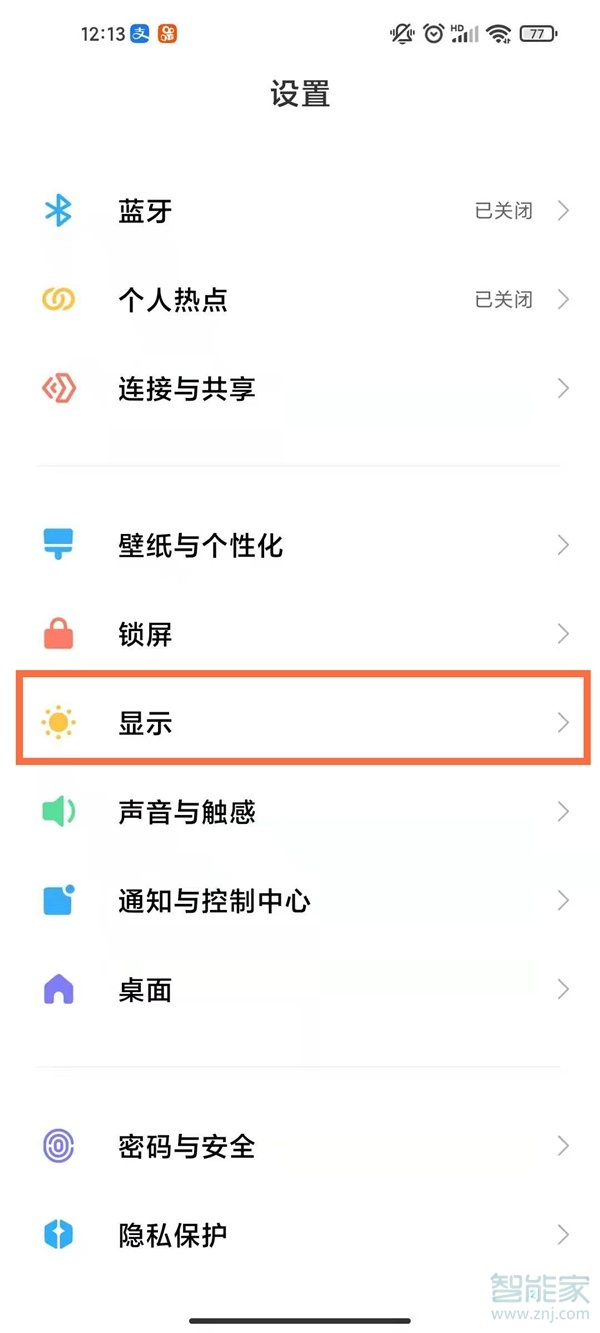Go to 连接与共享 settings

point(300,388)
